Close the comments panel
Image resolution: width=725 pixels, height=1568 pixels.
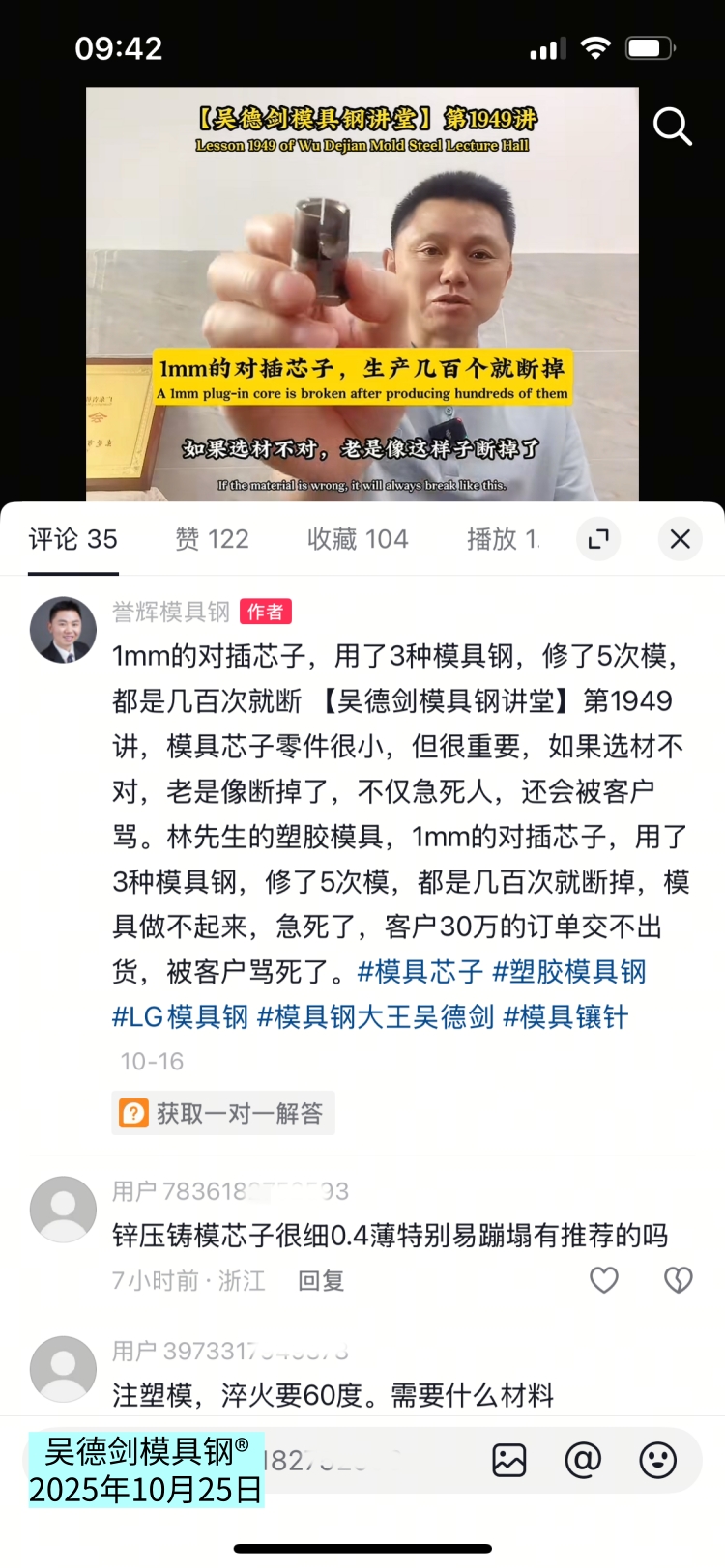click(x=680, y=539)
